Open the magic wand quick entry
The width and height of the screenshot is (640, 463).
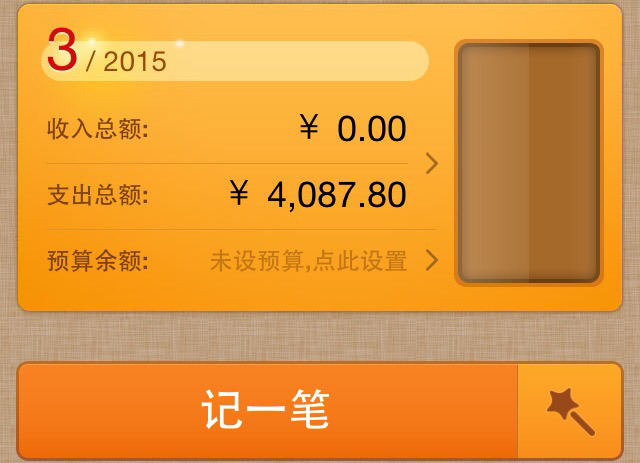pyautogui.click(x=570, y=410)
